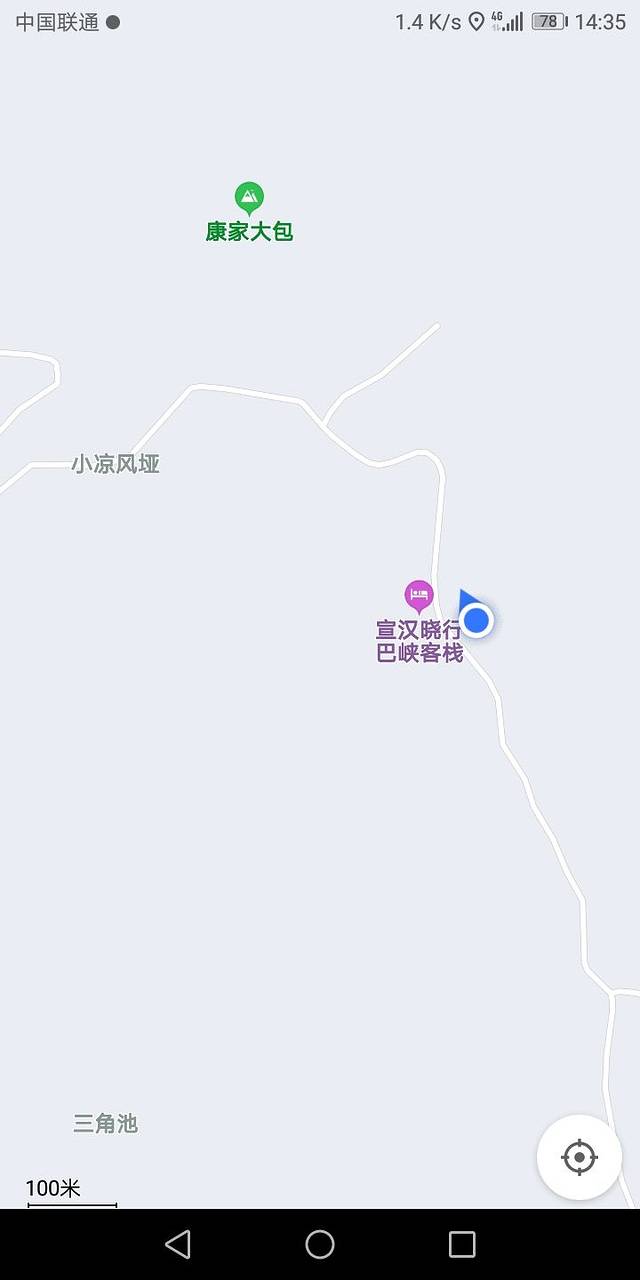Select the 康家大包 mountain marker
640x1280 pixels.
pos(249,197)
